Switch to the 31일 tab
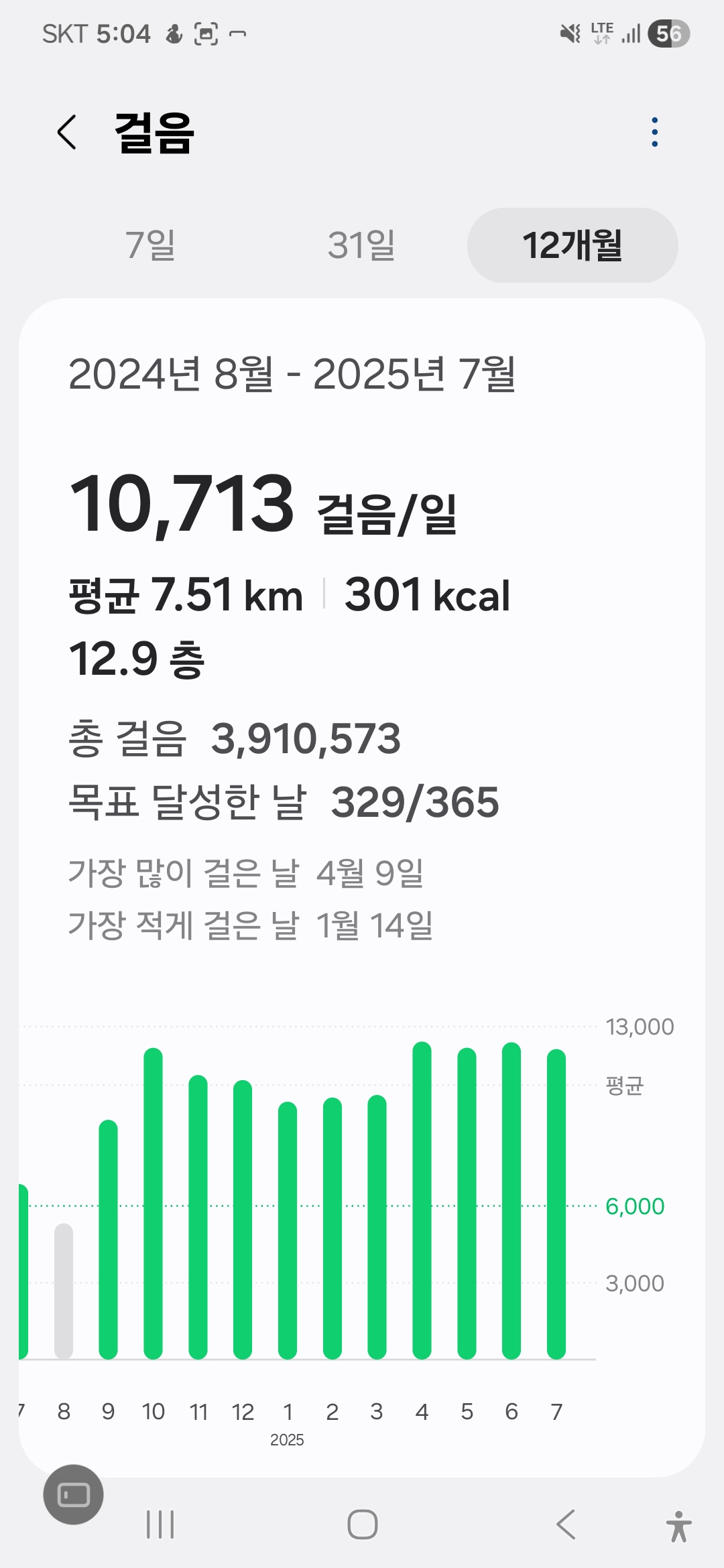724x1568 pixels. (x=361, y=245)
